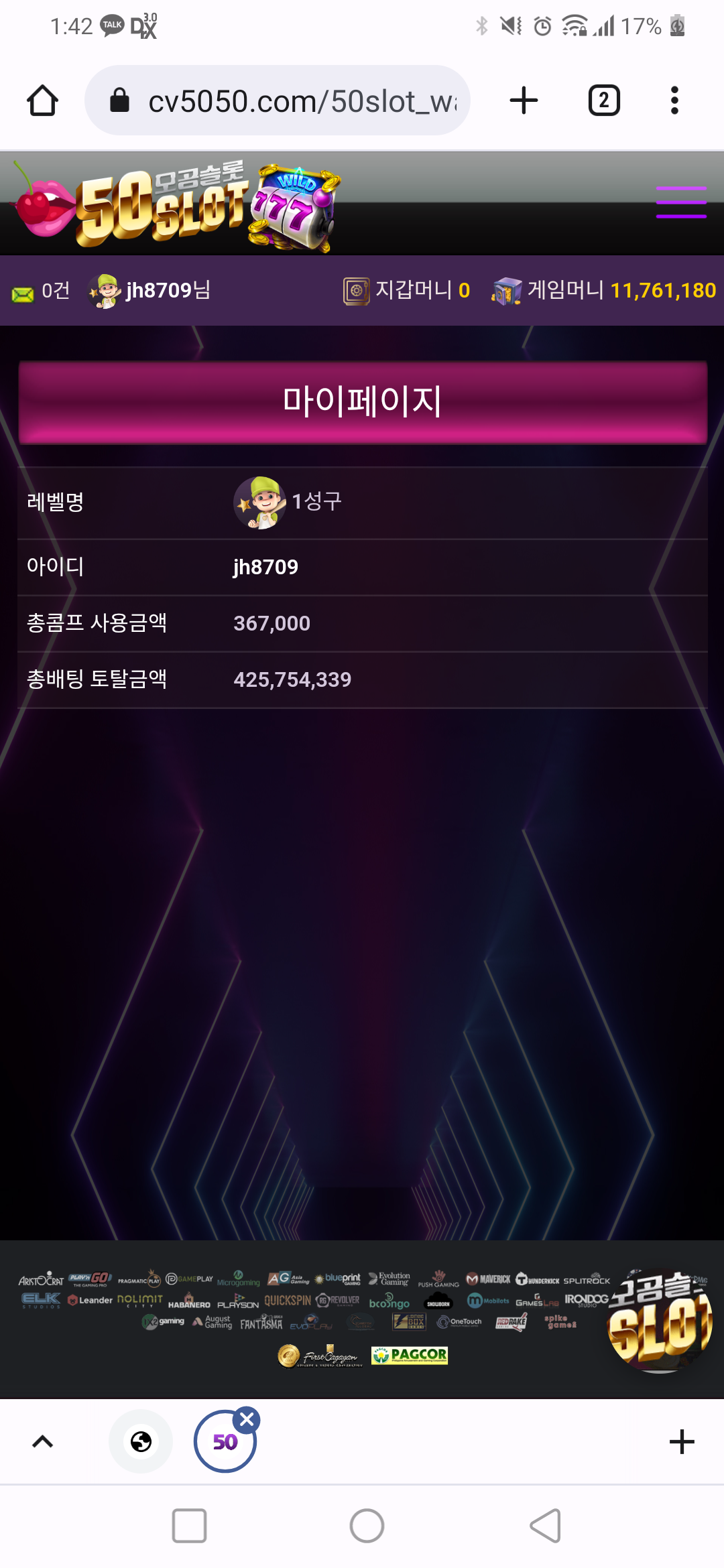The image size is (724, 1568).
Task: Open the tab switcher showing 2
Action: tap(604, 101)
